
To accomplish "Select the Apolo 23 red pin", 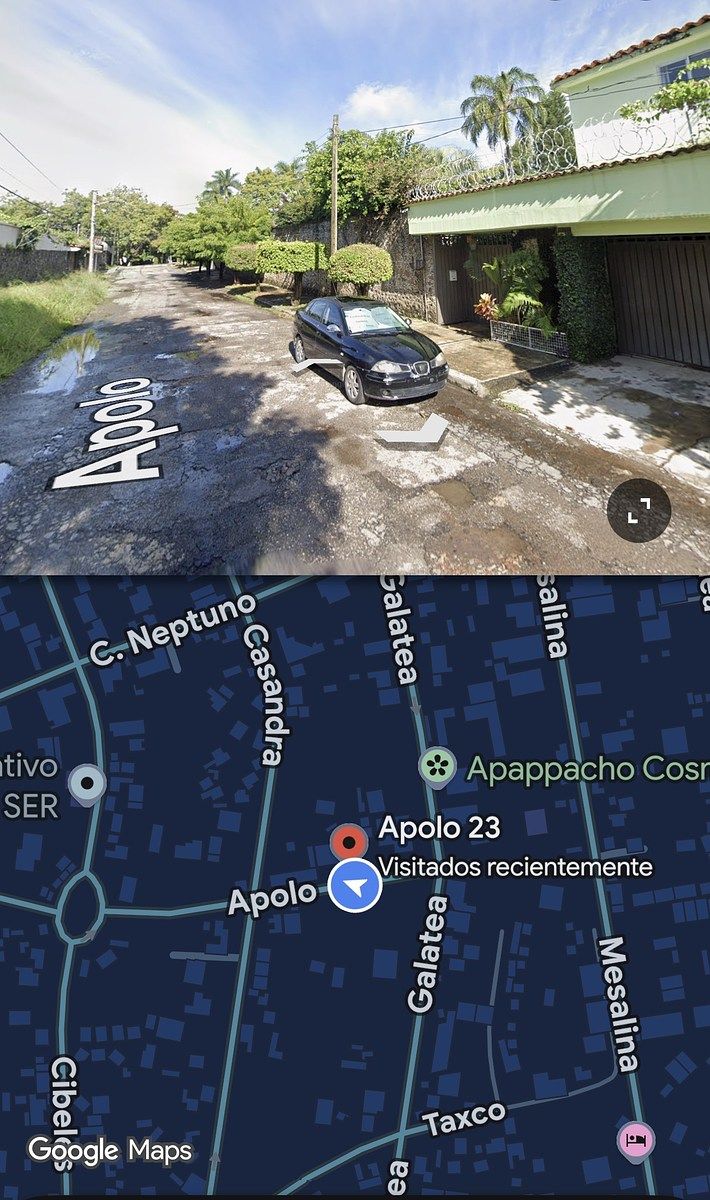I will (x=349, y=842).
